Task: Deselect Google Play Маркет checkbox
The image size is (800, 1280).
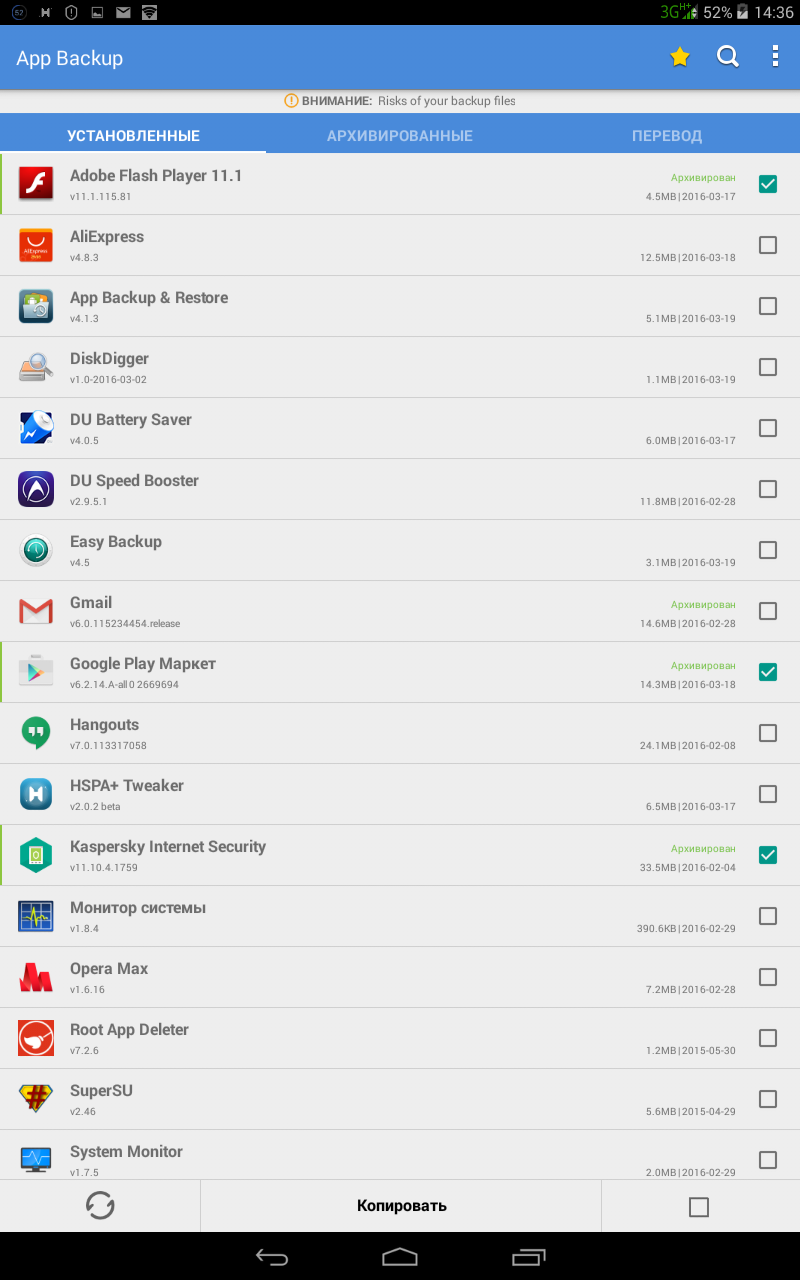Action: pyautogui.click(x=768, y=672)
